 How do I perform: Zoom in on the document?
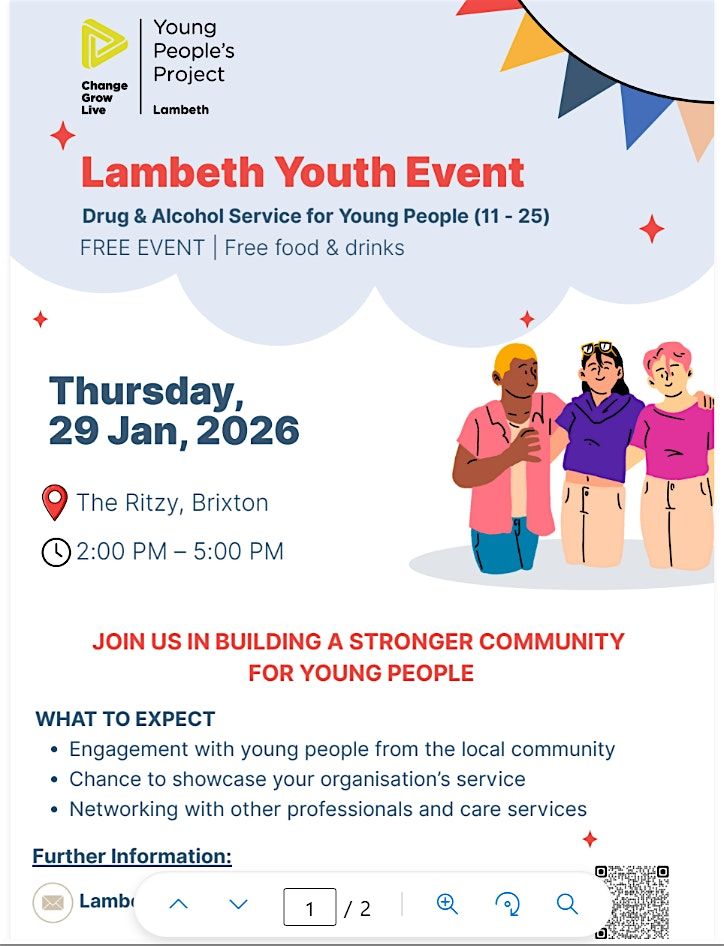pyautogui.click(x=447, y=904)
